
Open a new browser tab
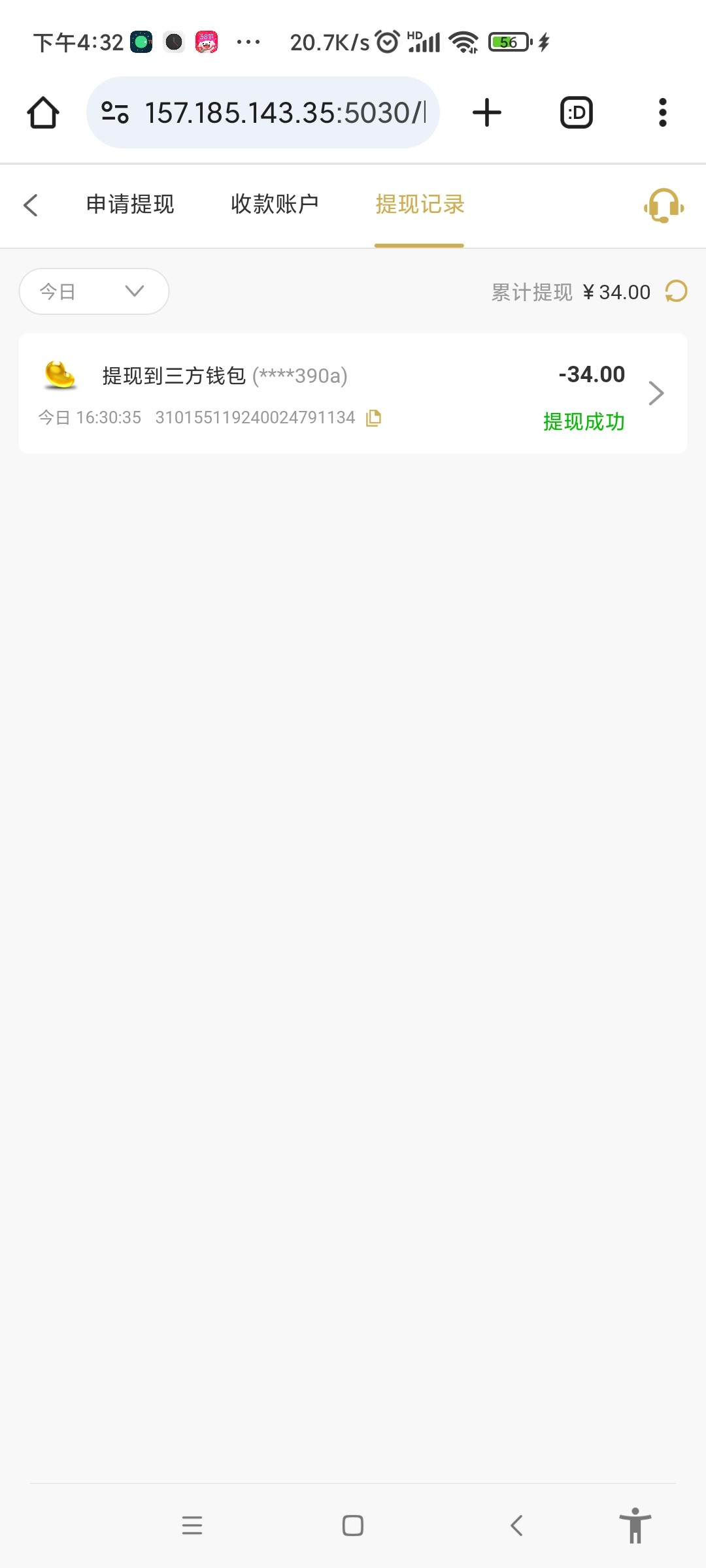(x=487, y=112)
